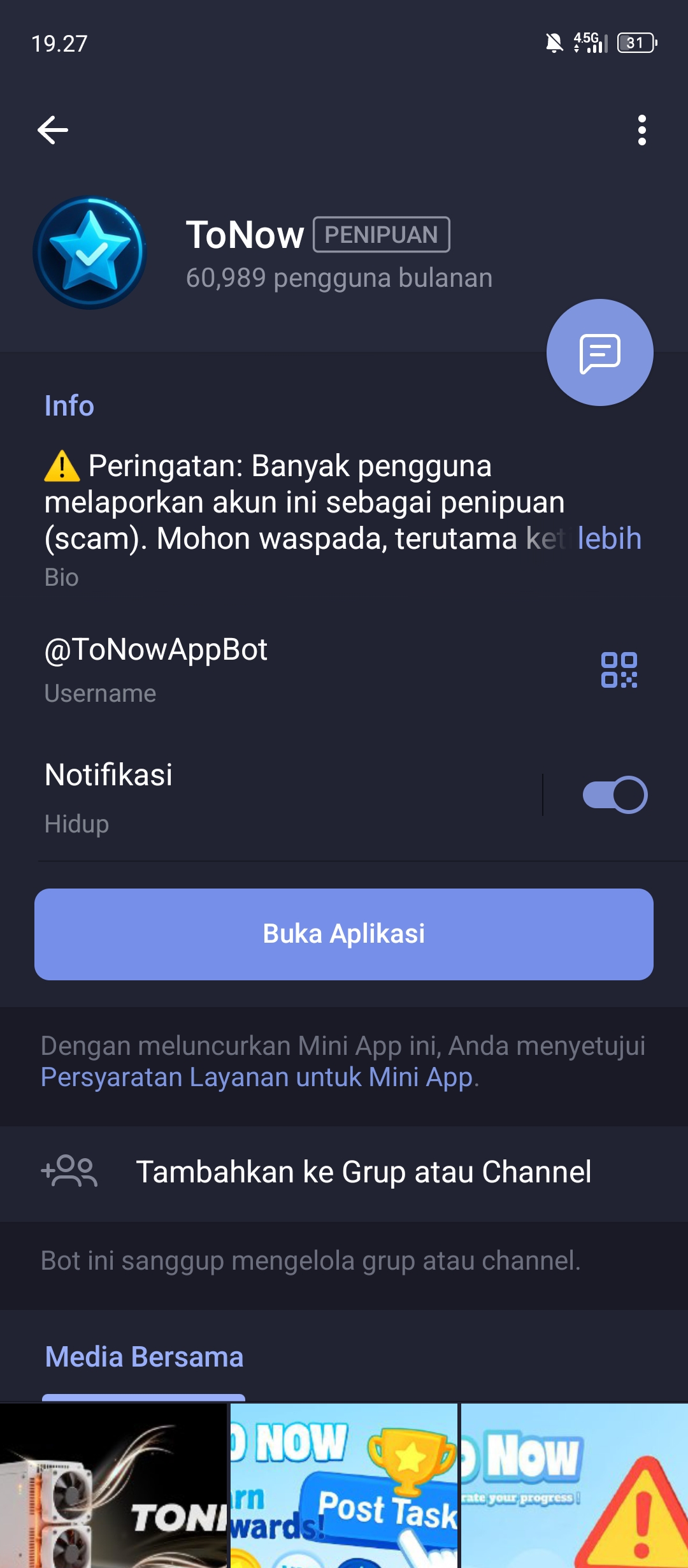Image resolution: width=688 pixels, height=1568 pixels.
Task: View the ToNow profile picture
Action: [90, 253]
